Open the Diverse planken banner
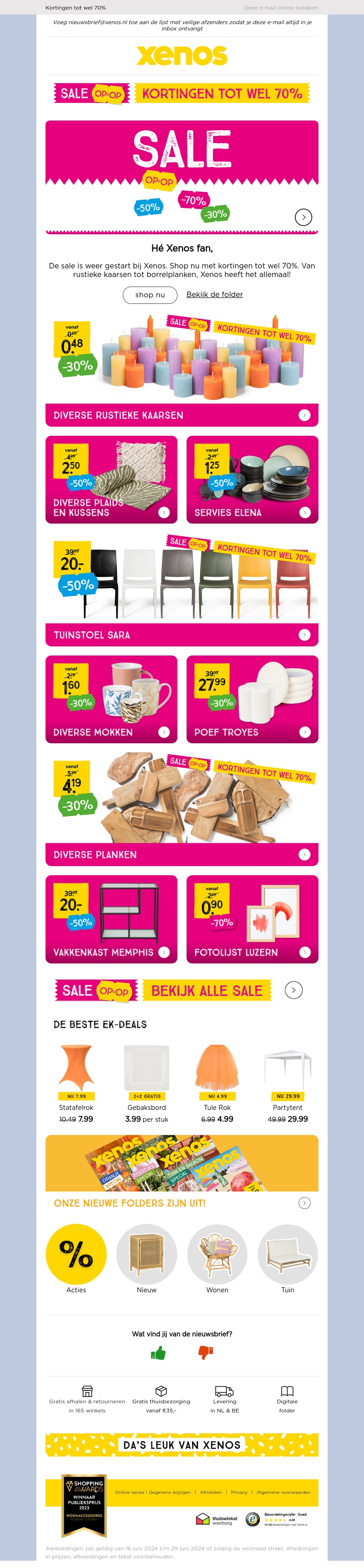The width and height of the screenshot is (364, 1568). (182, 855)
